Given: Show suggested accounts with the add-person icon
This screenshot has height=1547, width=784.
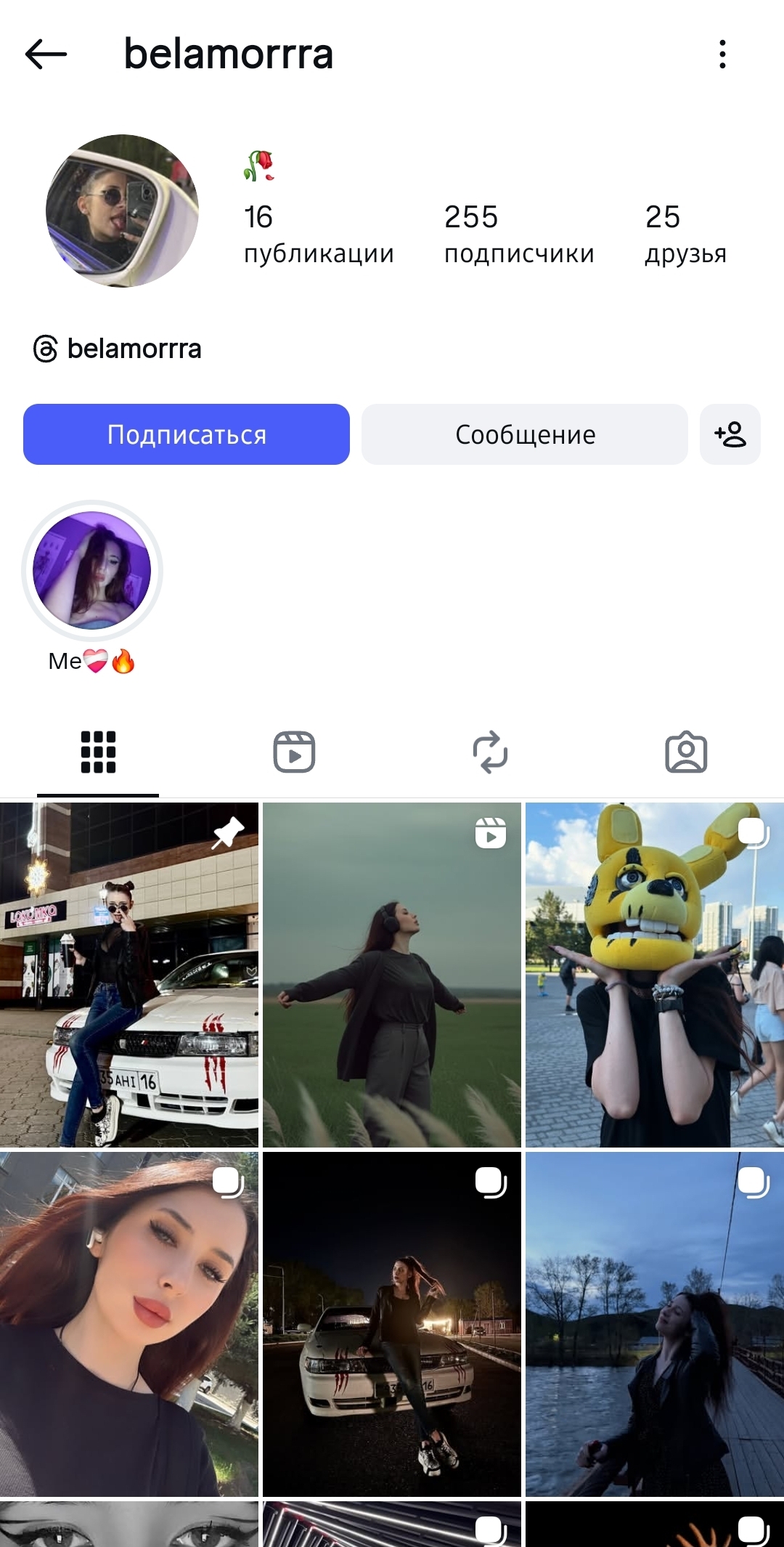Looking at the screenshot, I should point(730,434).
